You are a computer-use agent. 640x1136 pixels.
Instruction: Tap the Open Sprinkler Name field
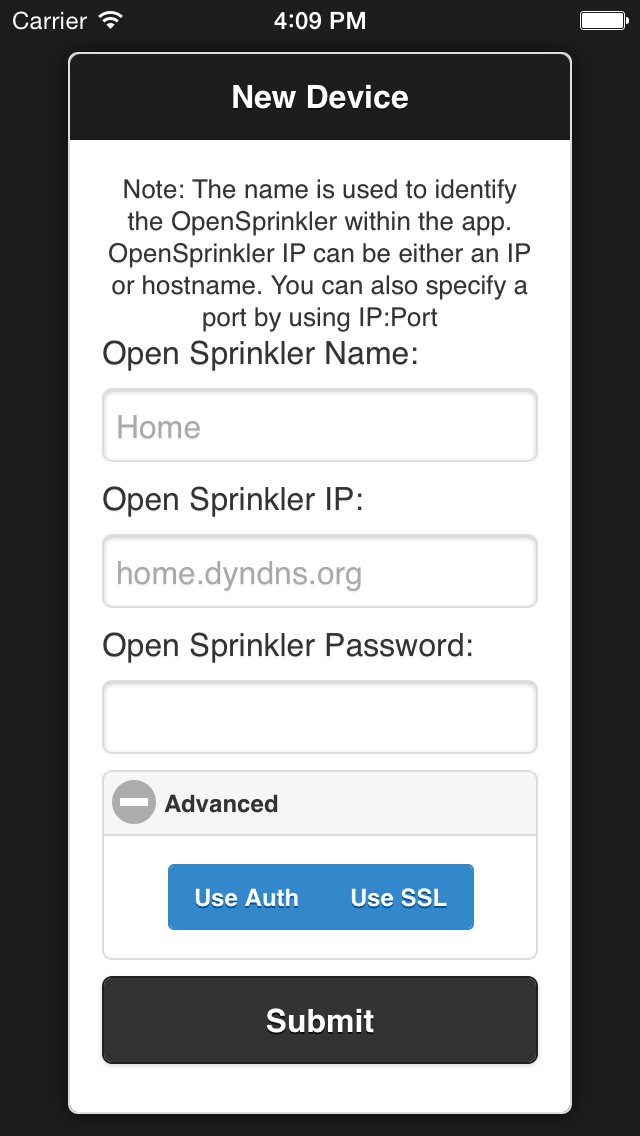point(320,426)
